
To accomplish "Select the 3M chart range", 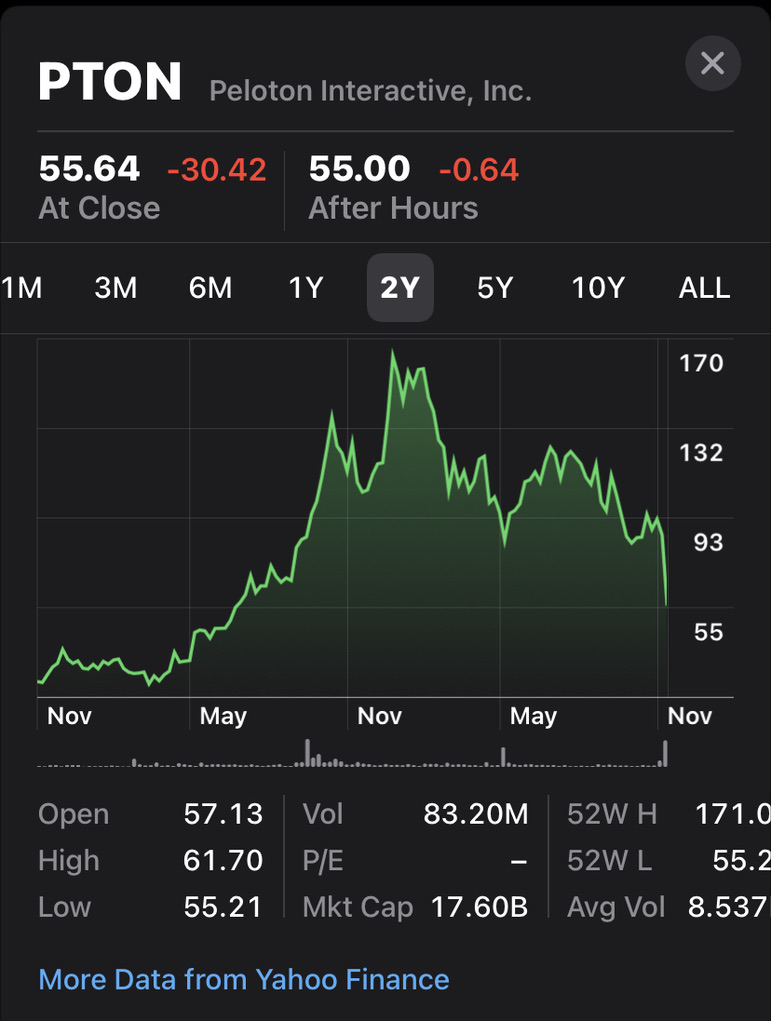I will coord(115,288).
